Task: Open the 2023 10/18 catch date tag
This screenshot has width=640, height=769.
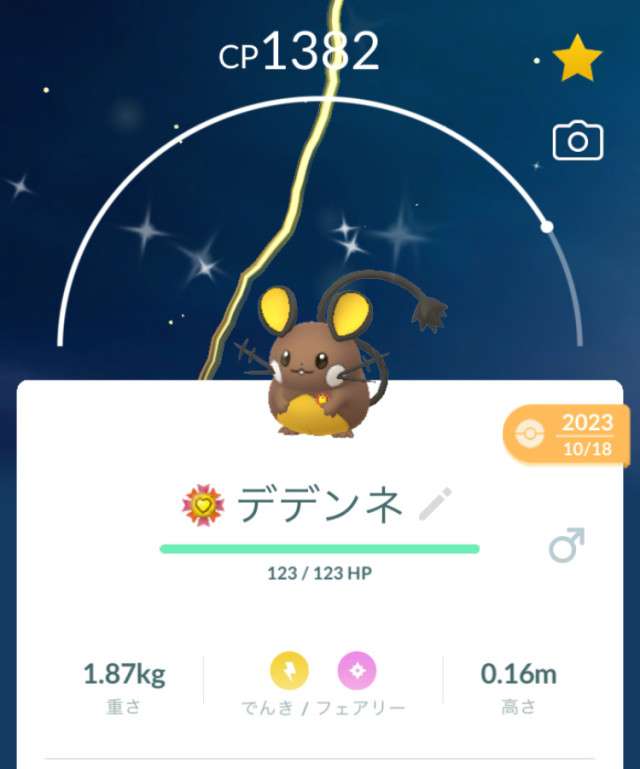Action: (566, 435)
